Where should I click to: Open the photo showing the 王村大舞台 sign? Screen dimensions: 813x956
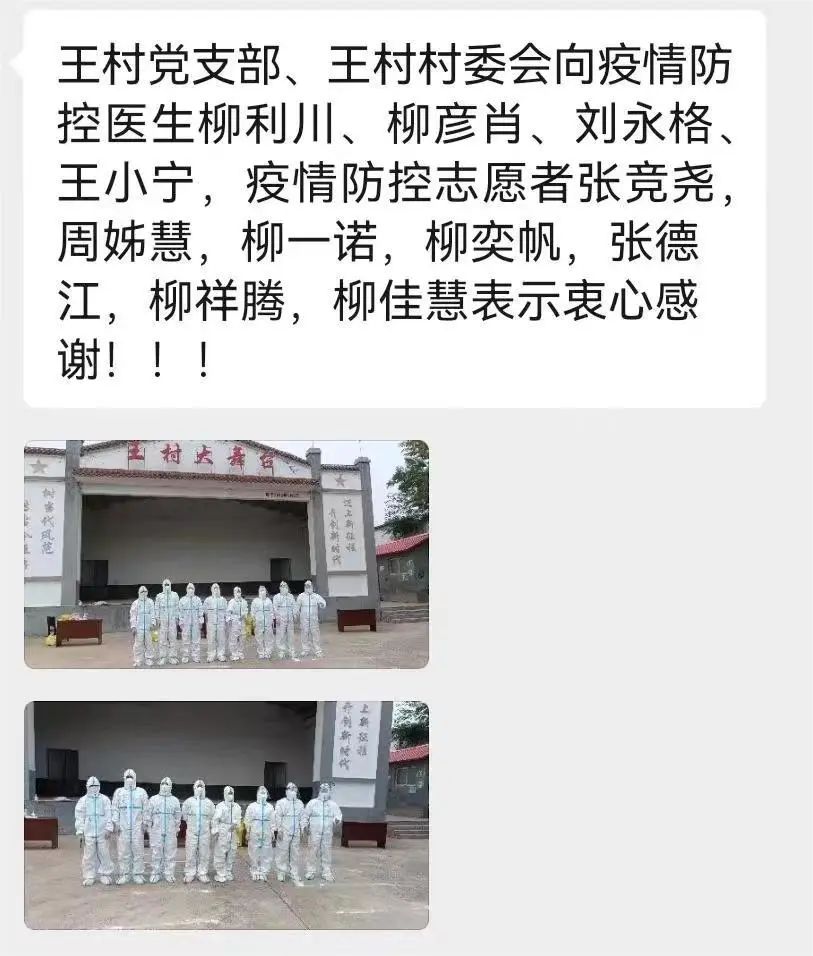(x=226, y=554)
